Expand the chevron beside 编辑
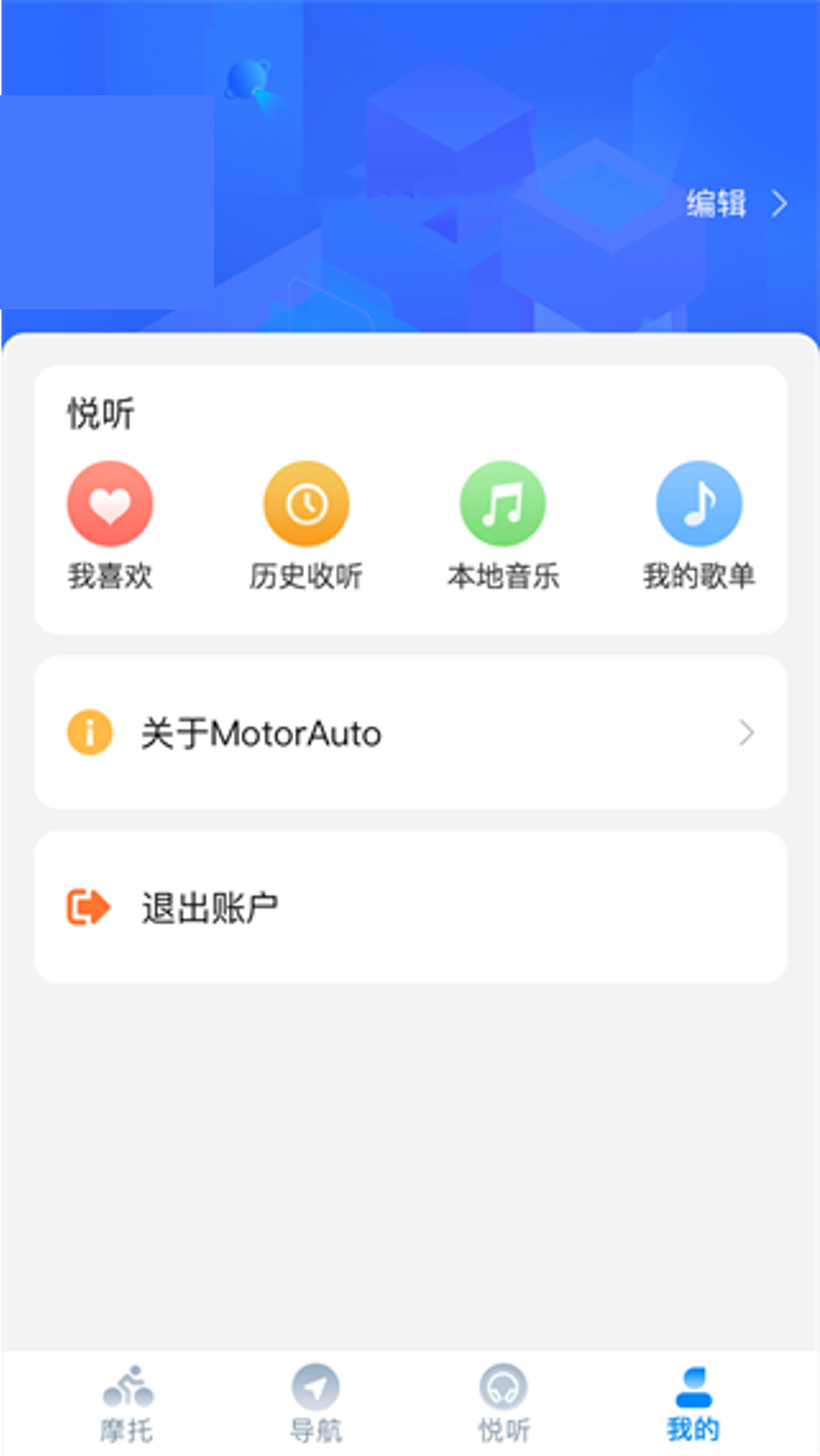The width and height of the screenshot is (820, 1456). (x=778, y=203)
